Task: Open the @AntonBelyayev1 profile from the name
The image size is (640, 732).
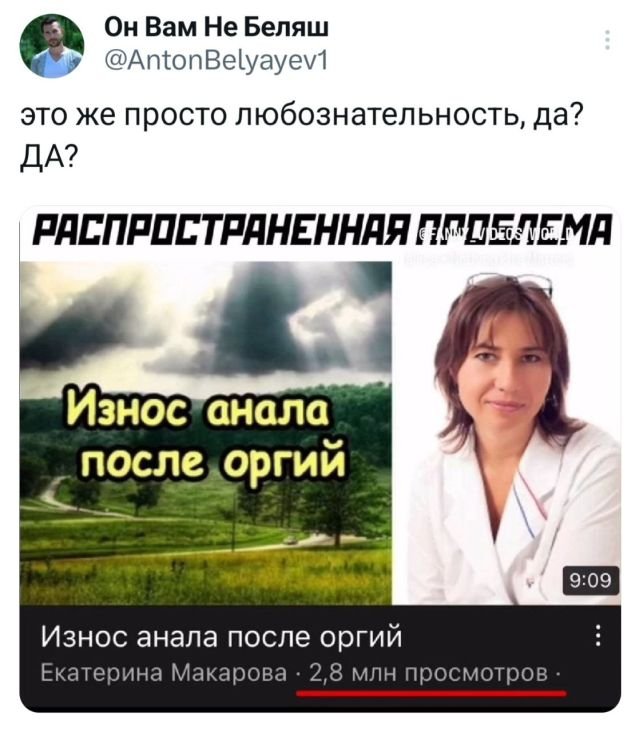Action: (216, 26)
